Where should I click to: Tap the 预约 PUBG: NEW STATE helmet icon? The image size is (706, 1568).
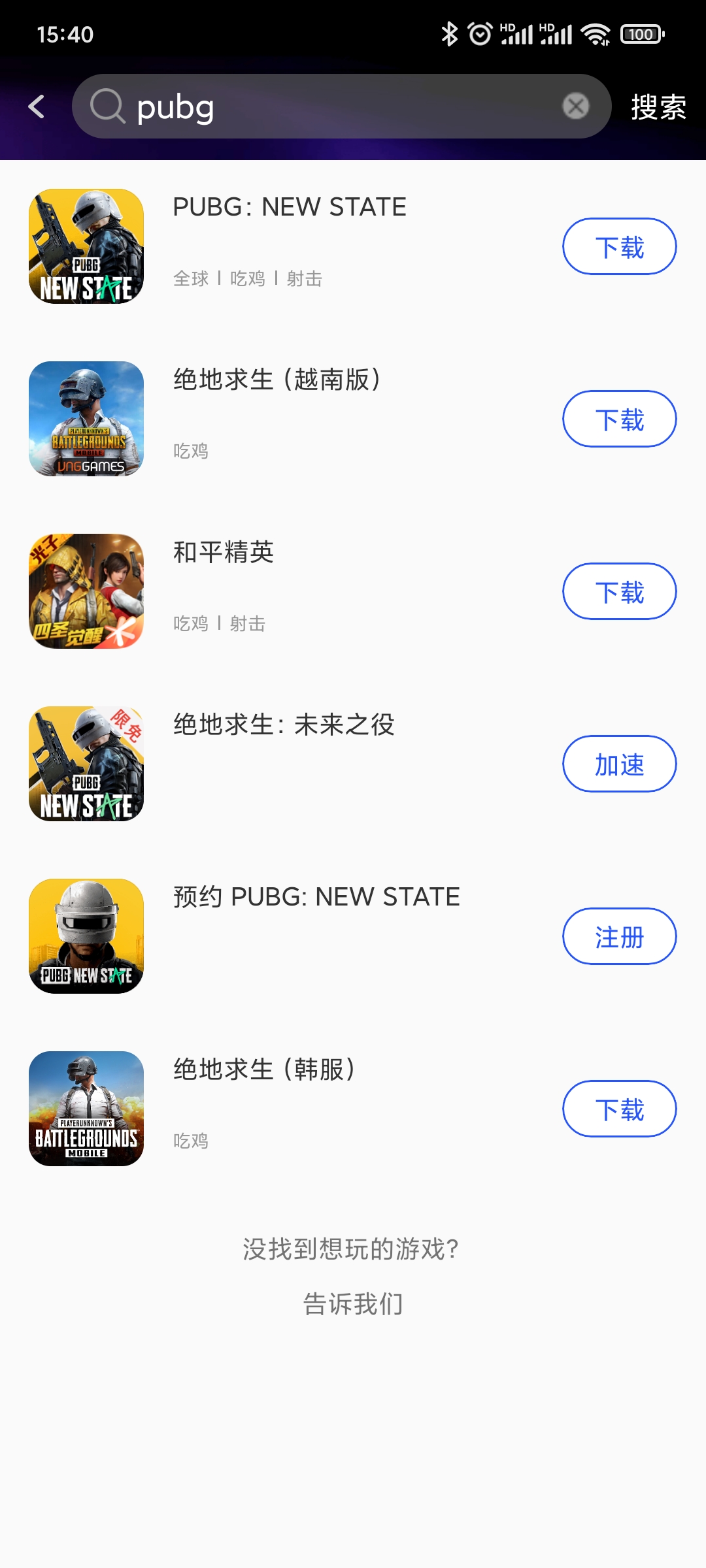86,936
